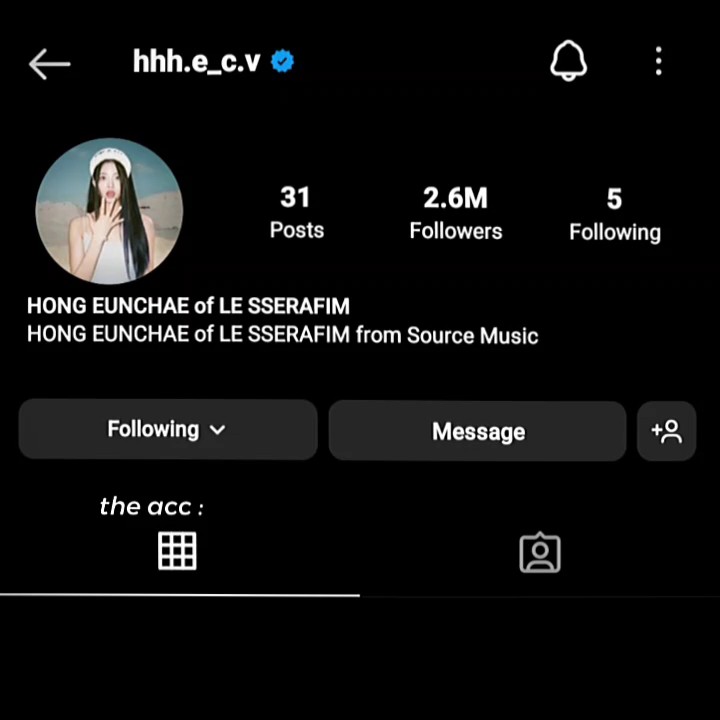Switch to the tagged photos tab
This screenshot has height=720, width=720.
click(x=540, y=553)
